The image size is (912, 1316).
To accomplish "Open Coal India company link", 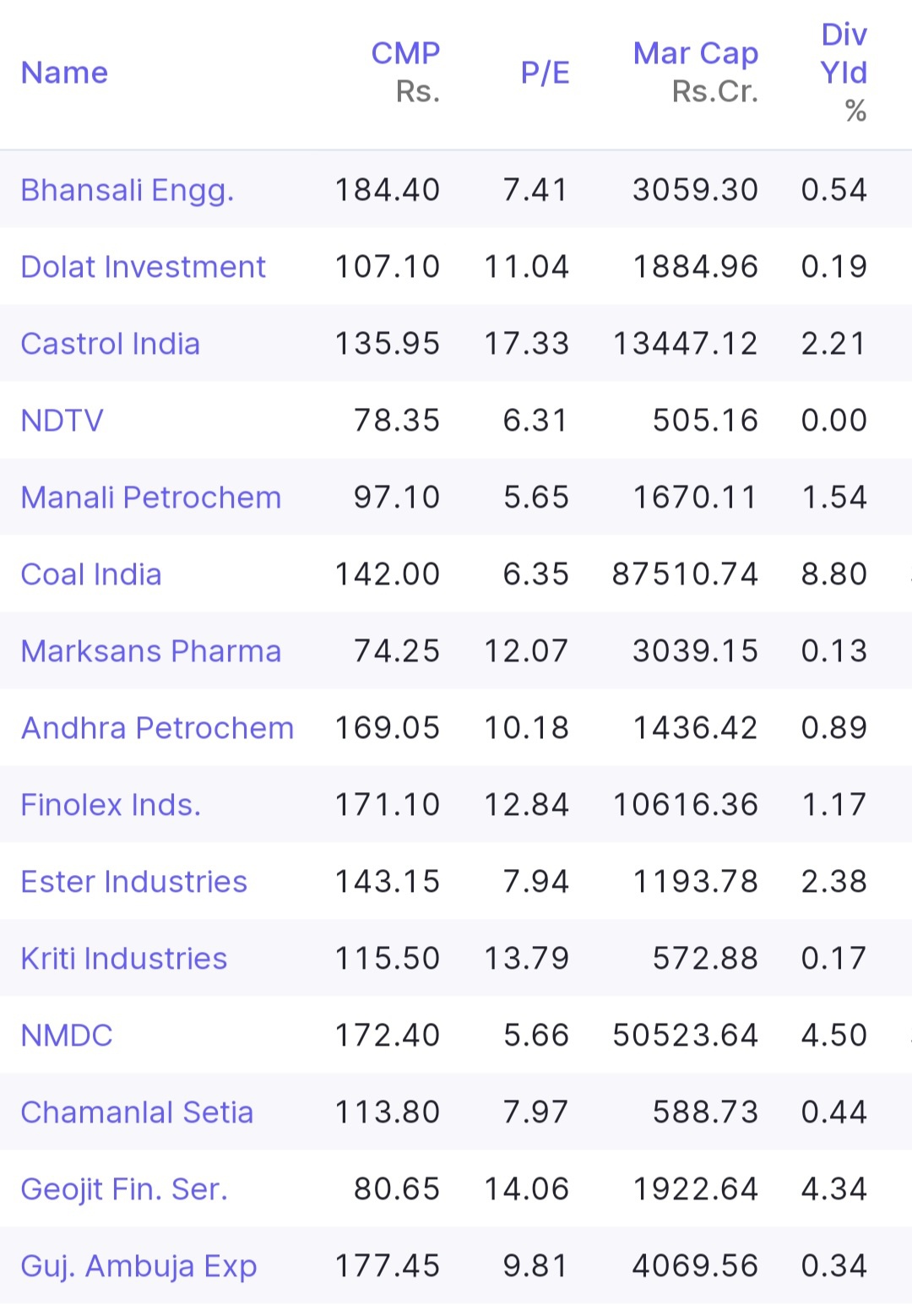I will coord(90,574).
